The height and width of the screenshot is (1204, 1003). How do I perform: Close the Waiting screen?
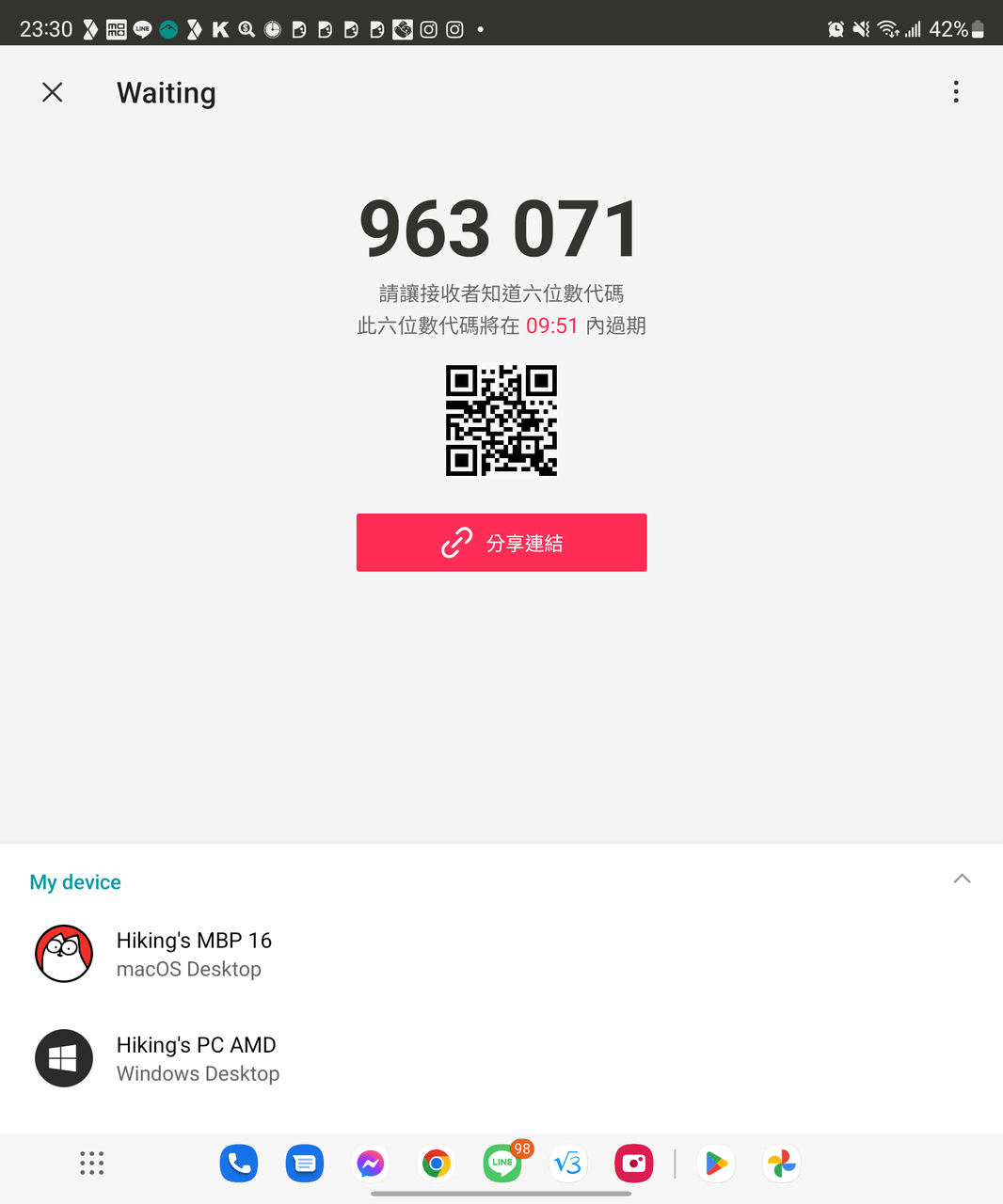tap(53, 92)
